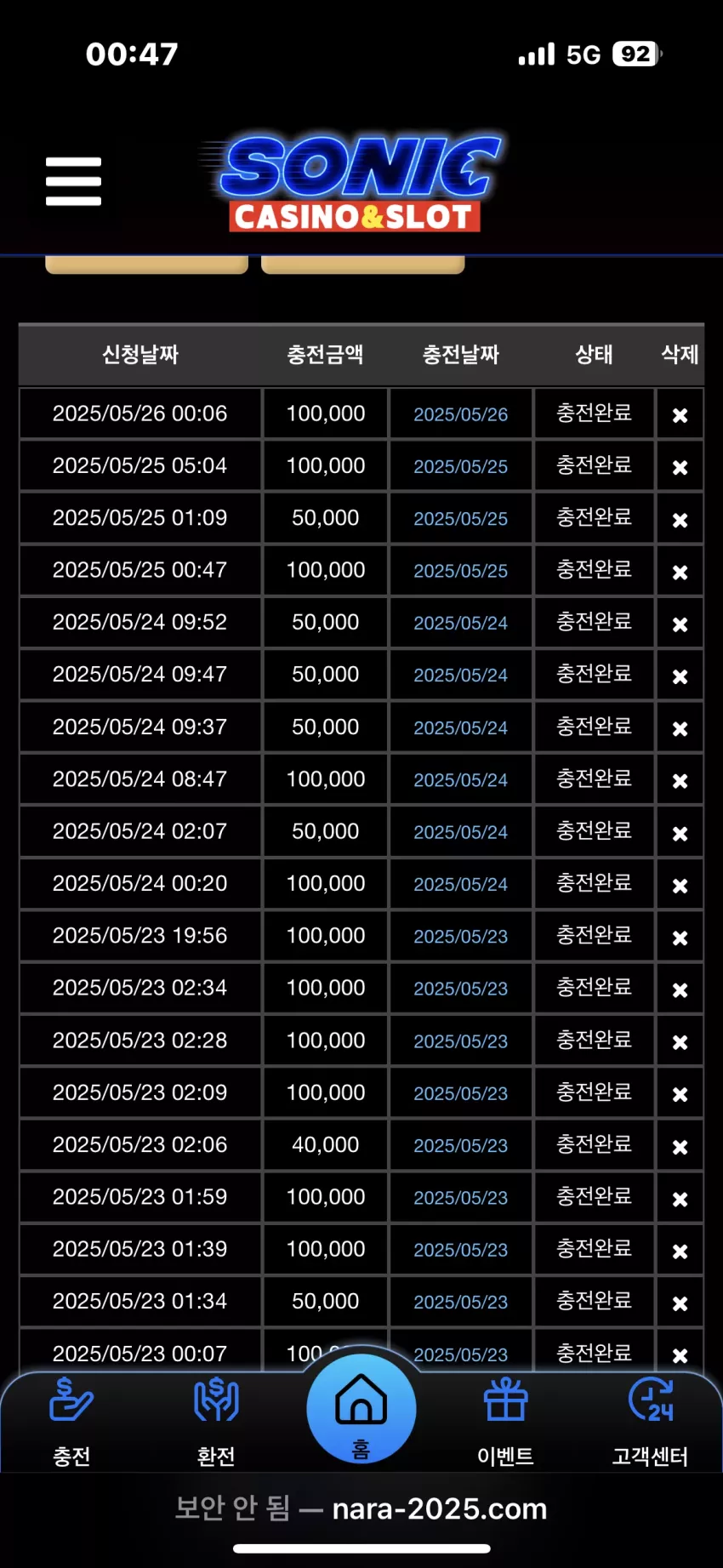
Task: Delete the 2025/05/23 19:56 record
Action: click(680, 938)
